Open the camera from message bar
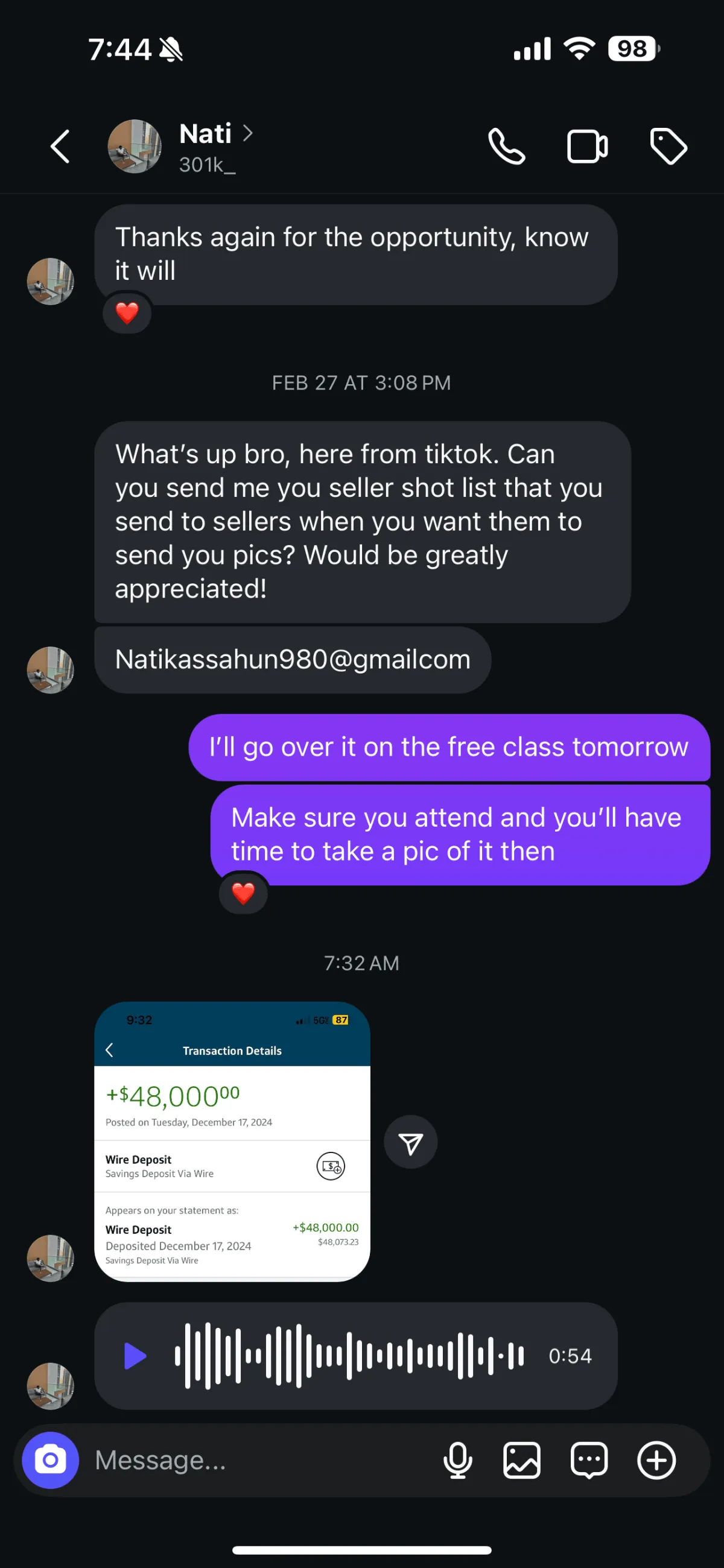This screenshot has width=724, height=1568. pos(50,1459)
